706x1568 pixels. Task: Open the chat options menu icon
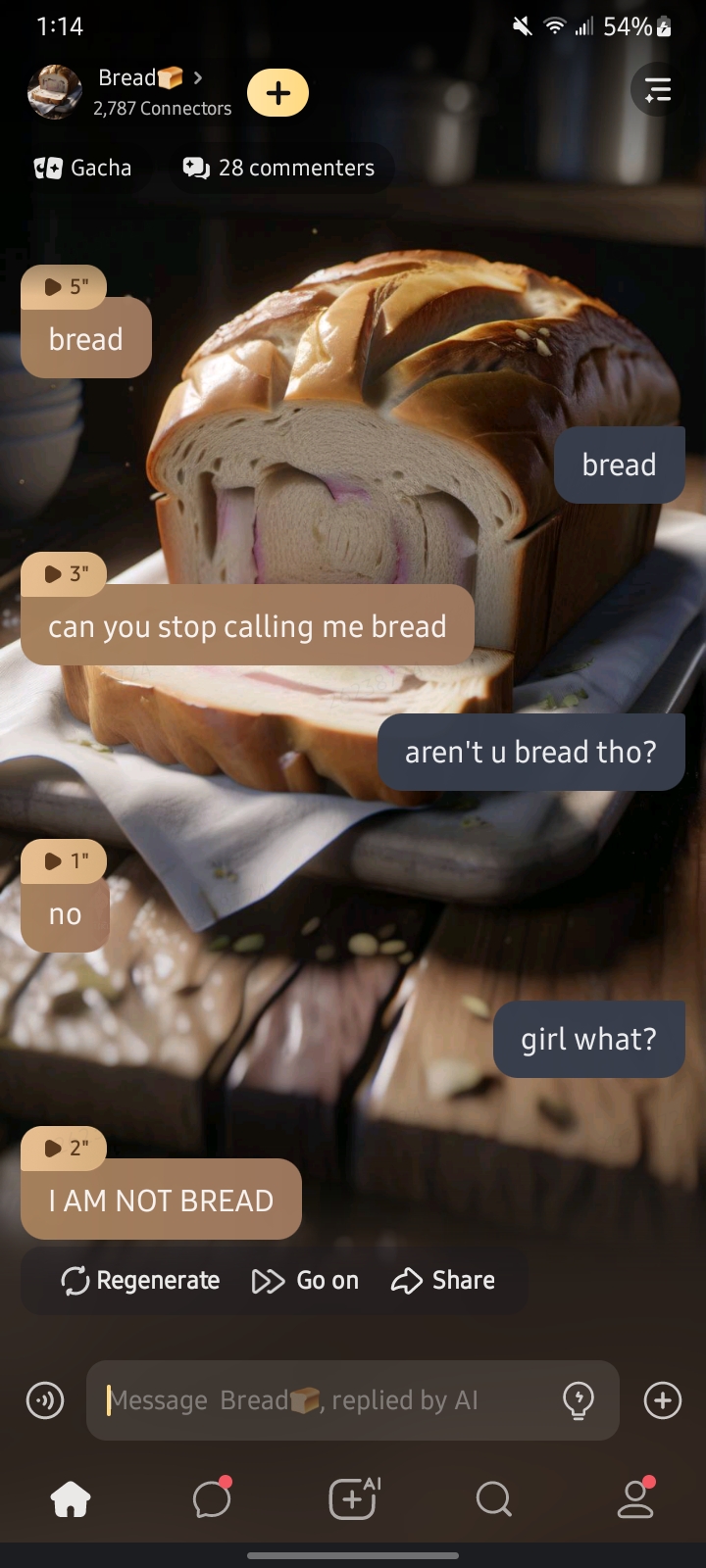coord(657,90)
